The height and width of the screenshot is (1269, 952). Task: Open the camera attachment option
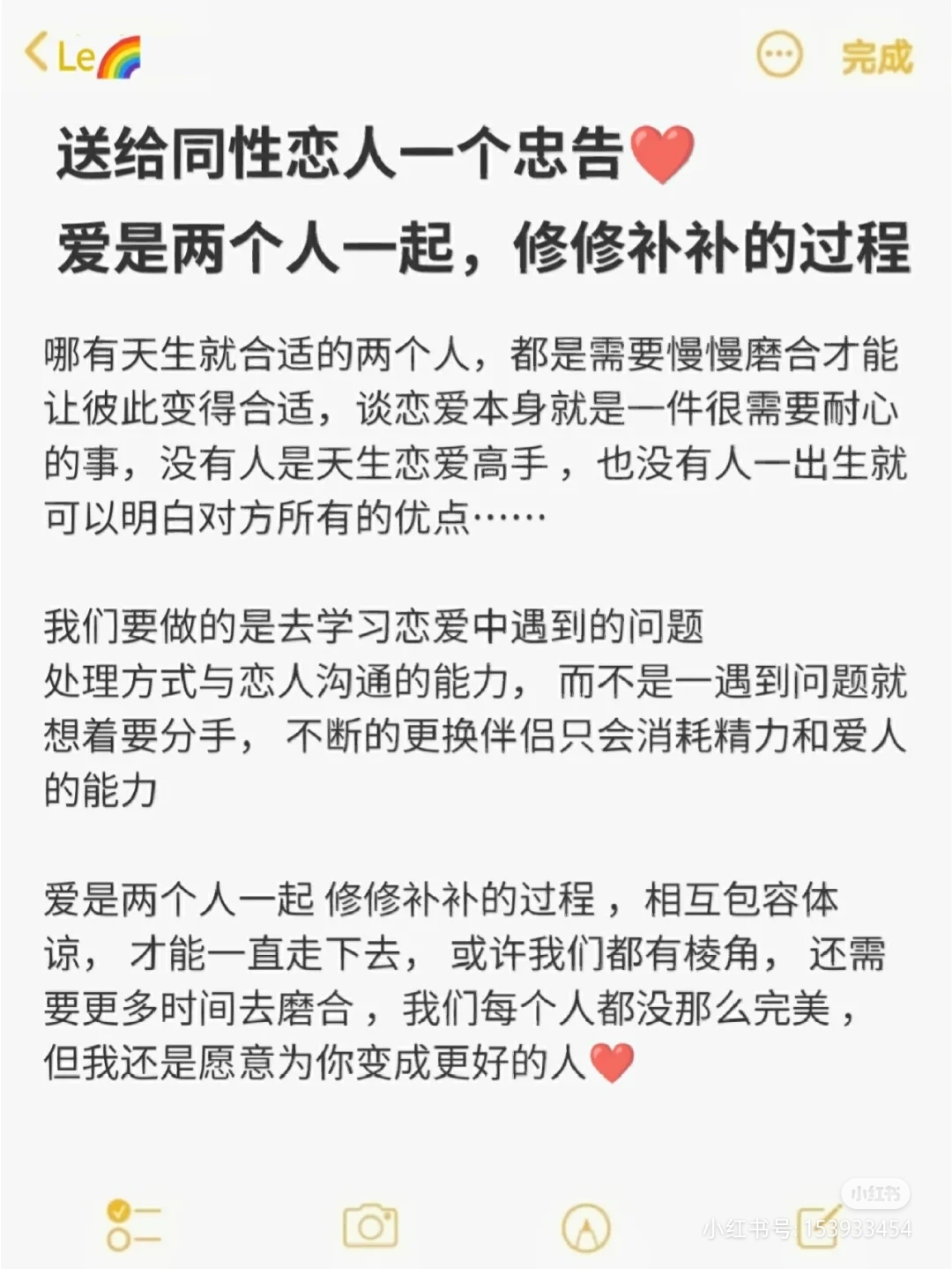pos(370,1226)
